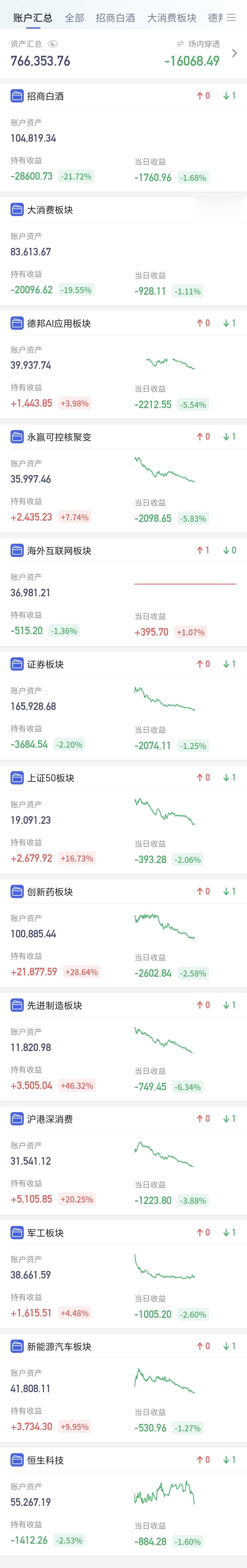Hide asset amounts with the eye icon
Viewport: 247px width, 1568px height.
point(52,44)
